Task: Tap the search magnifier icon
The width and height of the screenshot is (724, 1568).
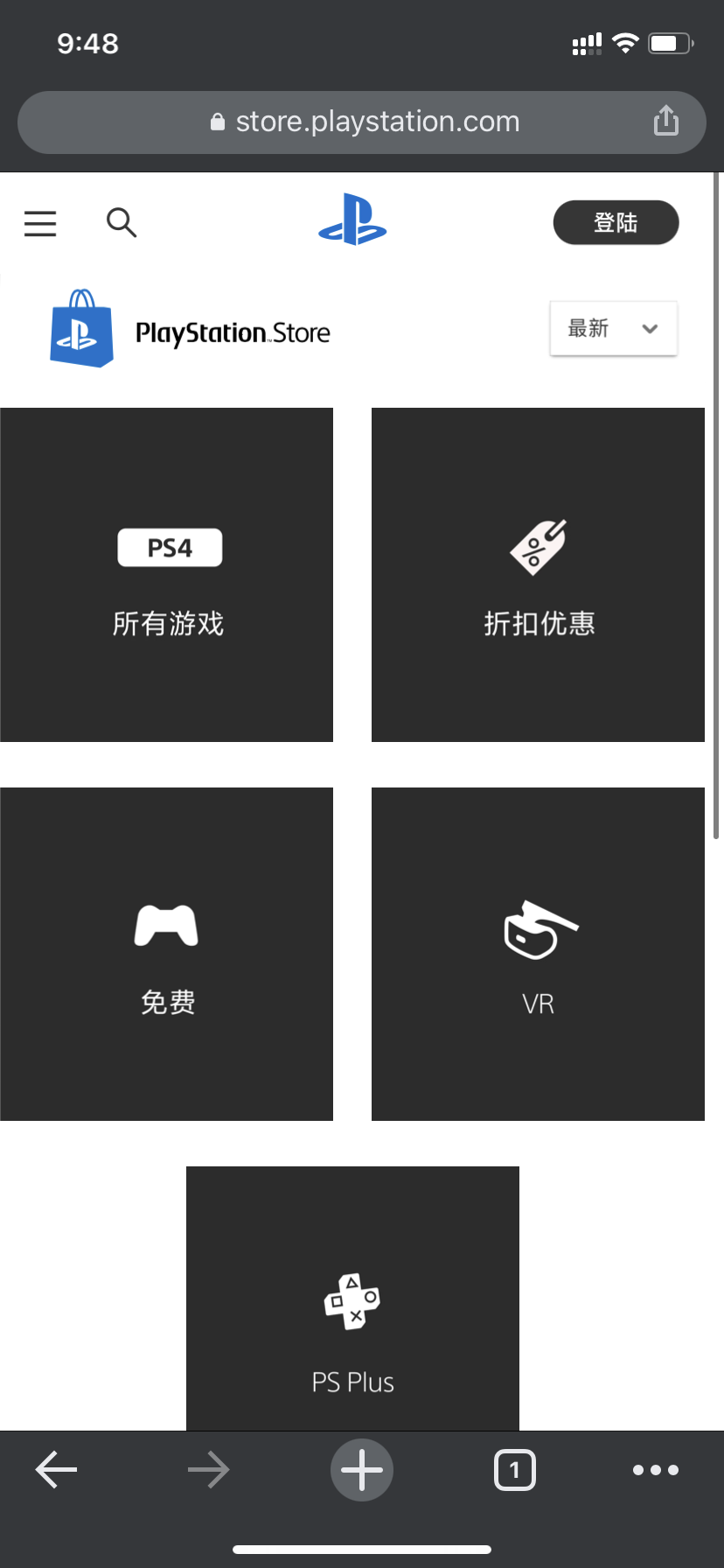Action: tap(122, 222)
